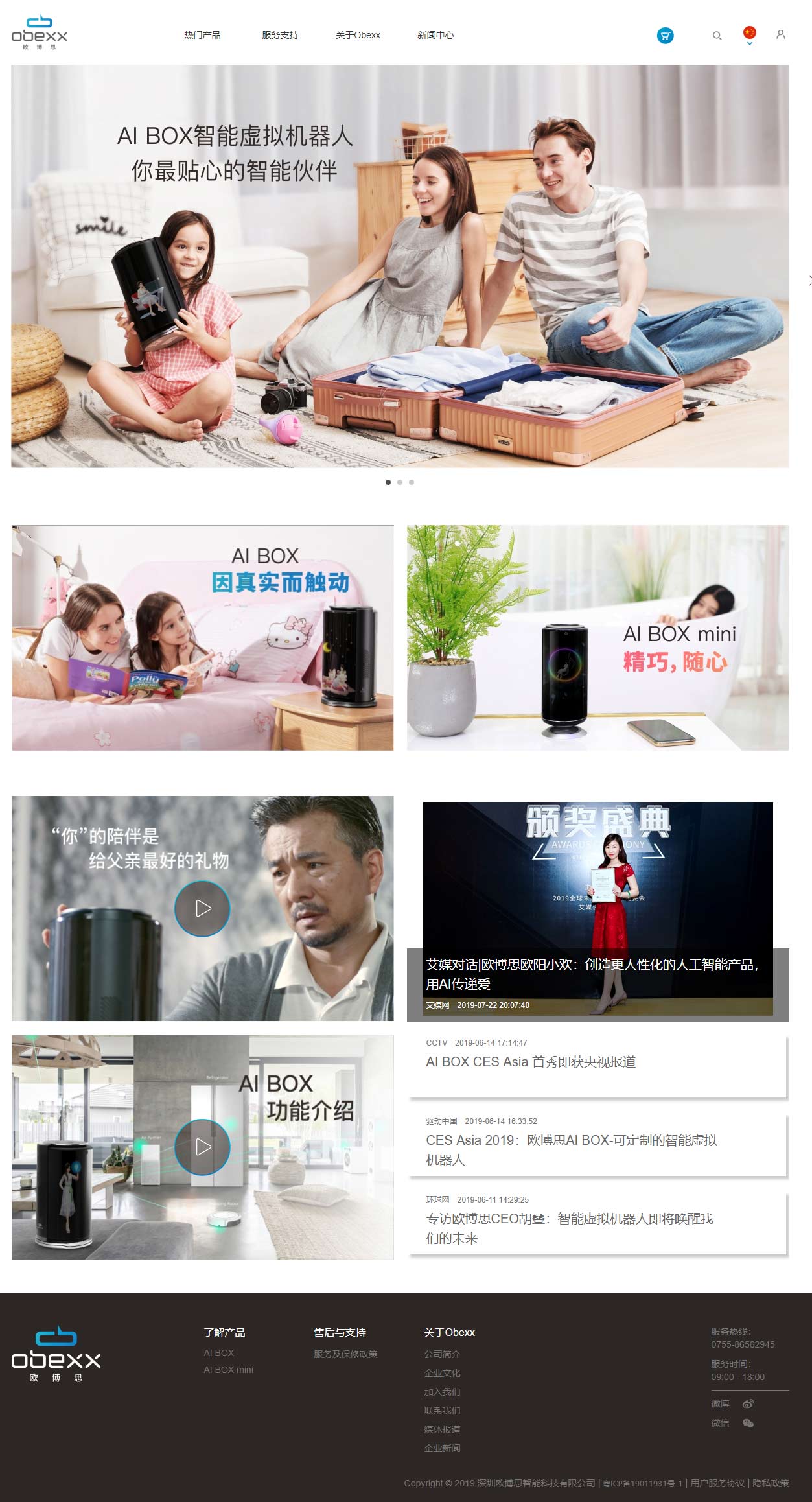Go to 关于Obexx in top navigation
812x1502 pixels.
[x=358, y=35]
